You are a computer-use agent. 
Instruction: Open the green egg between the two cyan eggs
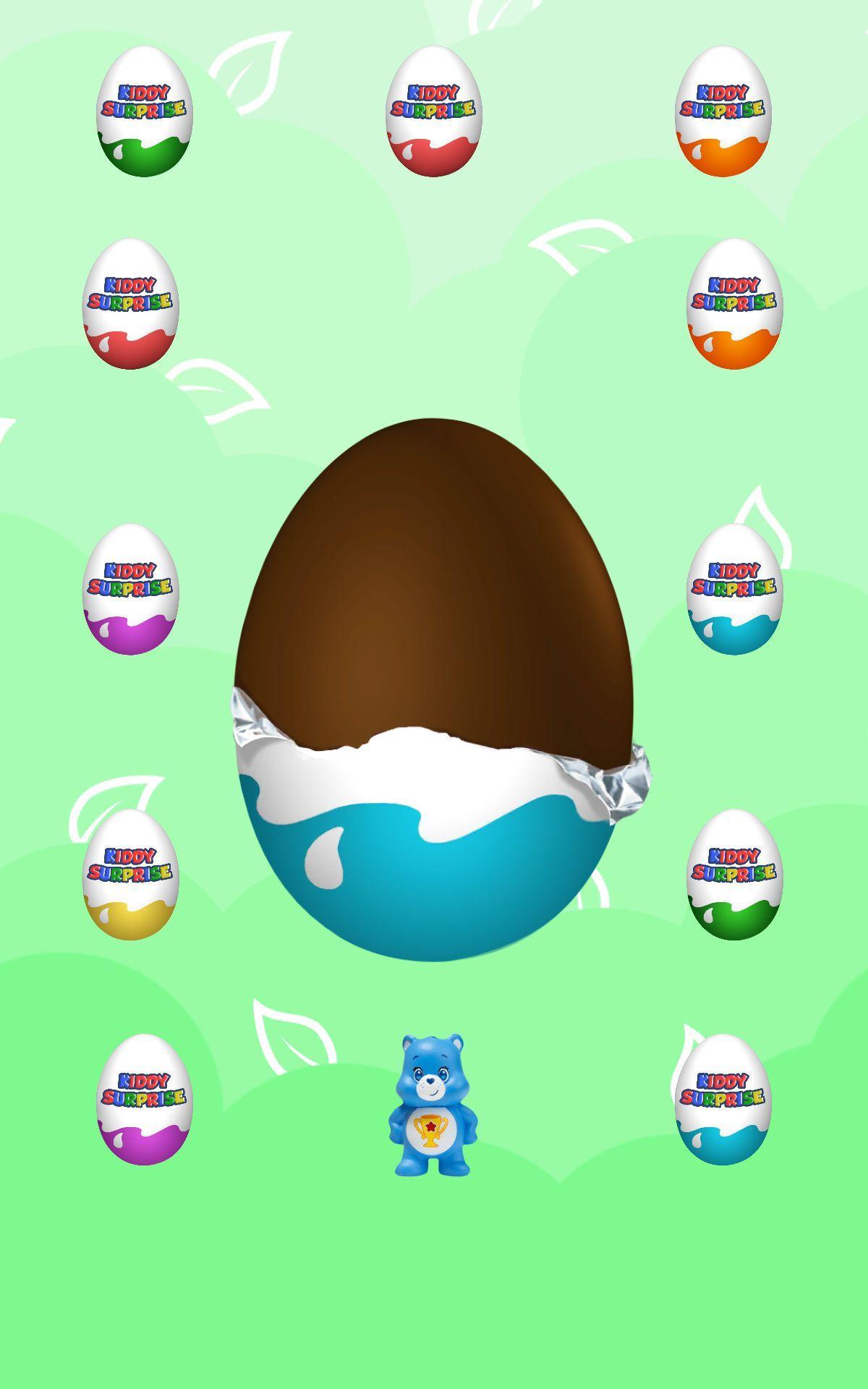[x=734, y=874]
